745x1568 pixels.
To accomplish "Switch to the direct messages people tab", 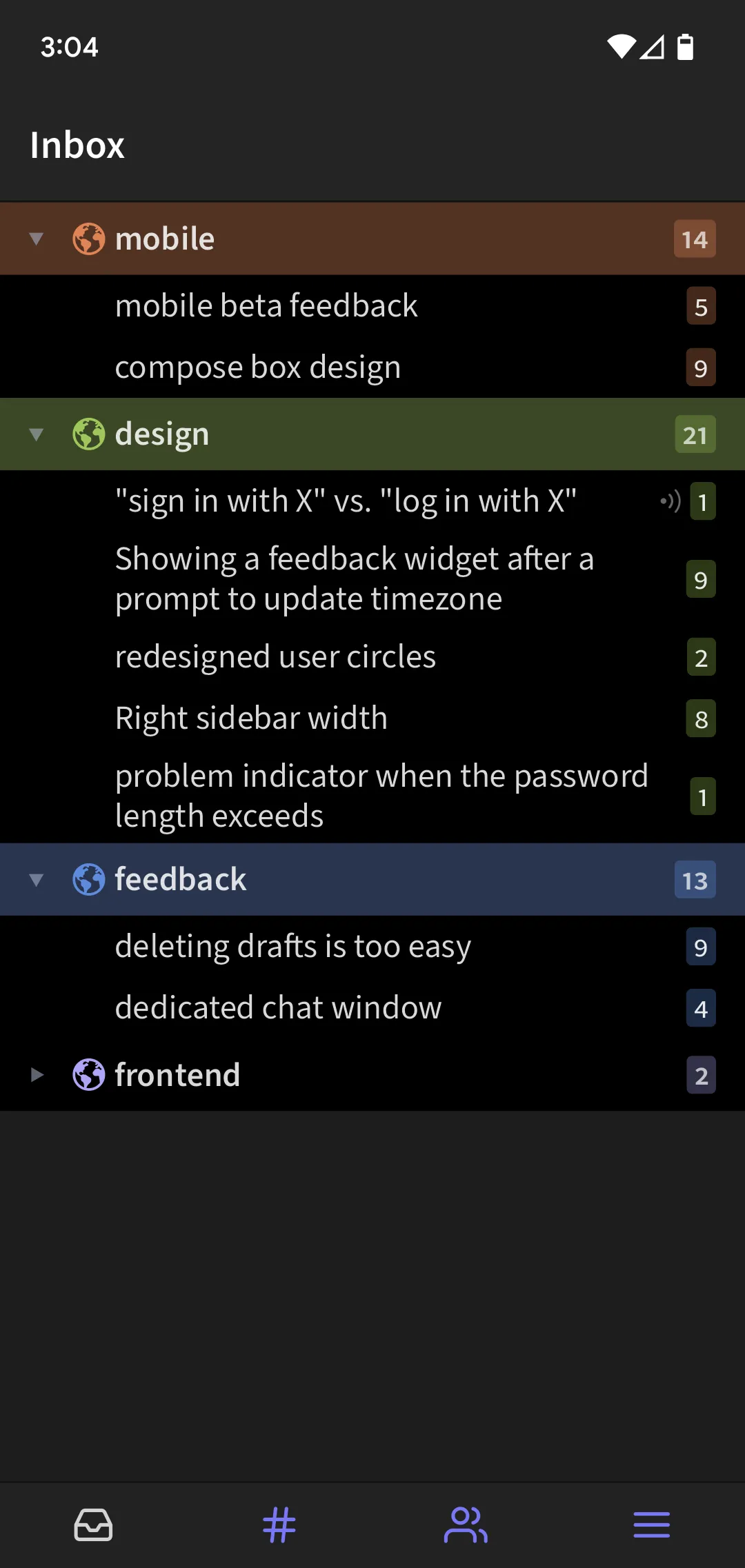I will click(x=466, y=1525).
